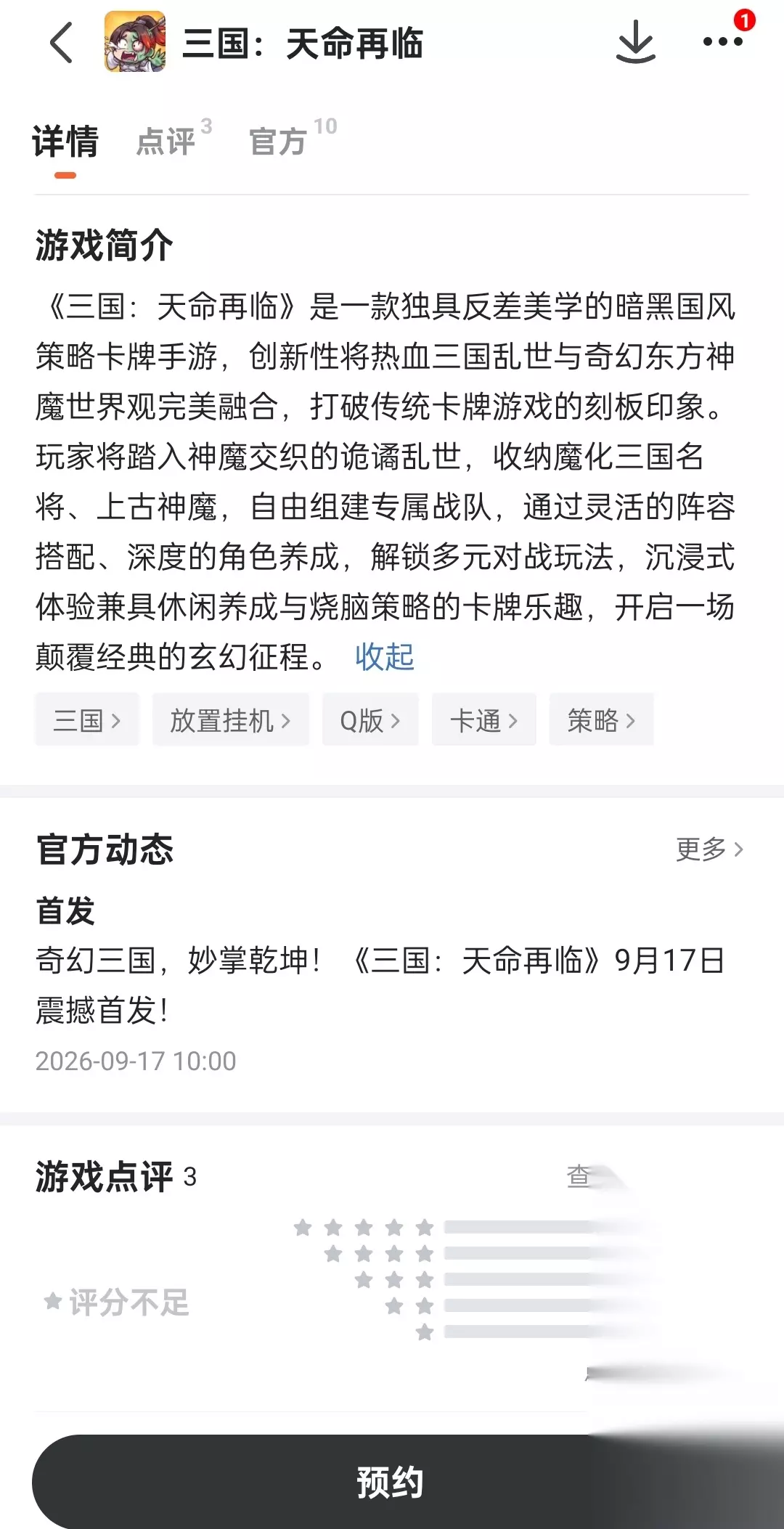Open the 放置挂机 tag
The height and width of the screenshot is (1529, 784).
(x=231, y=719)
